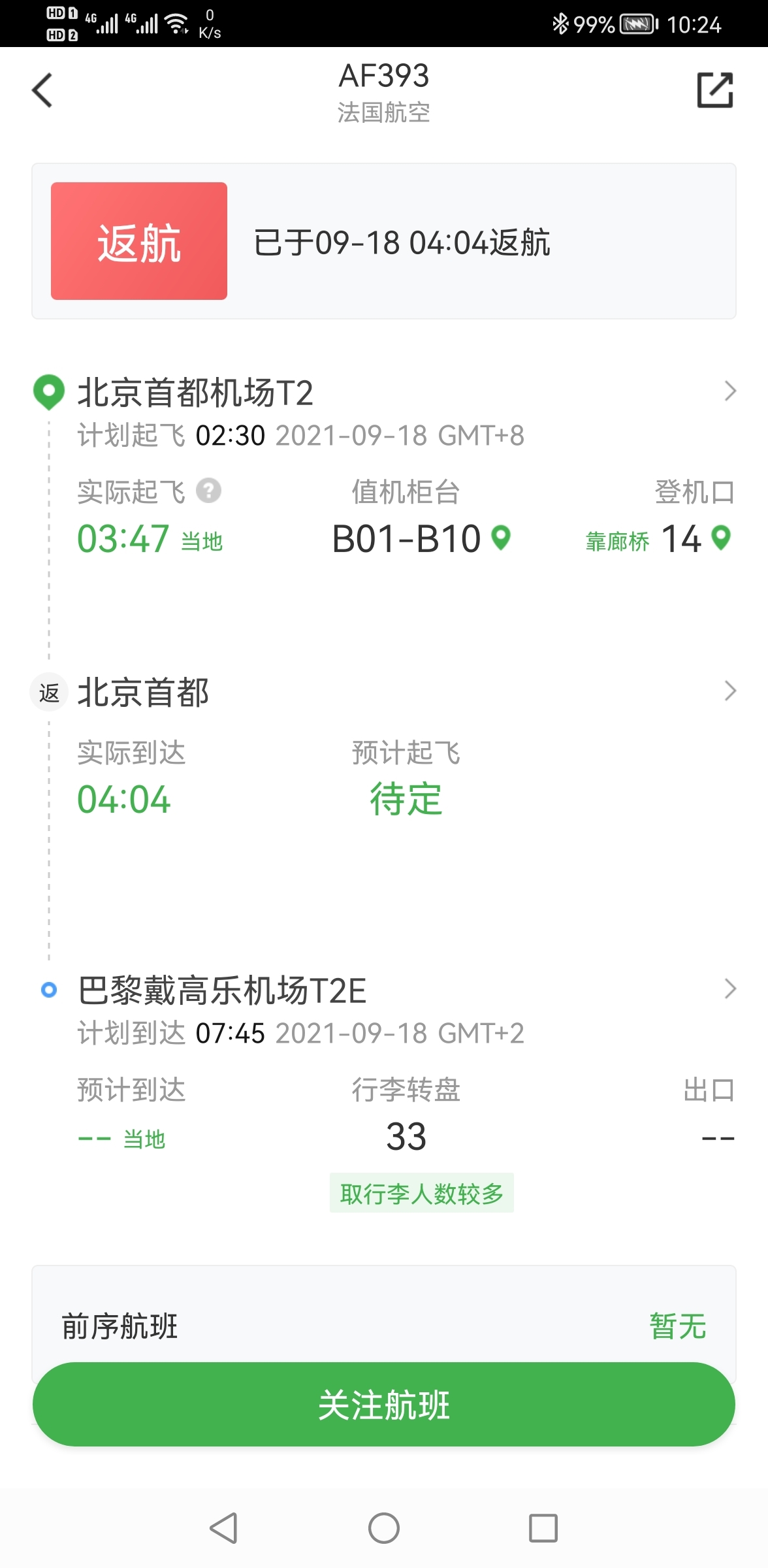Open 北京首都 return stop details
The image size is (768, 1568).
(x=729, y=691)
